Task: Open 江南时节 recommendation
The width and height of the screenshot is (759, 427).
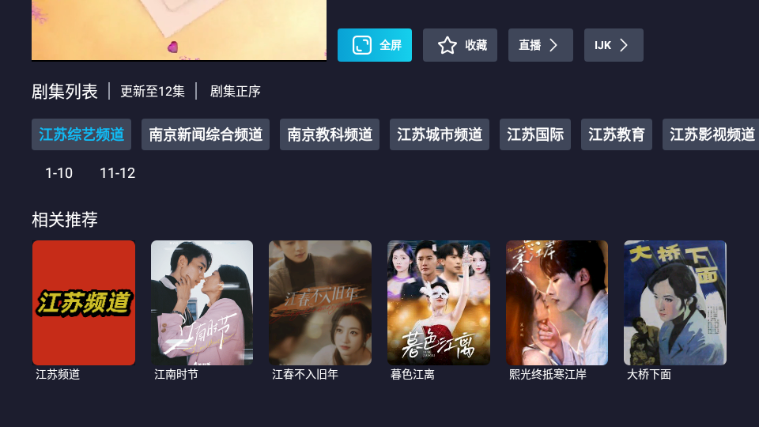Action: click(x=202, y=302)
